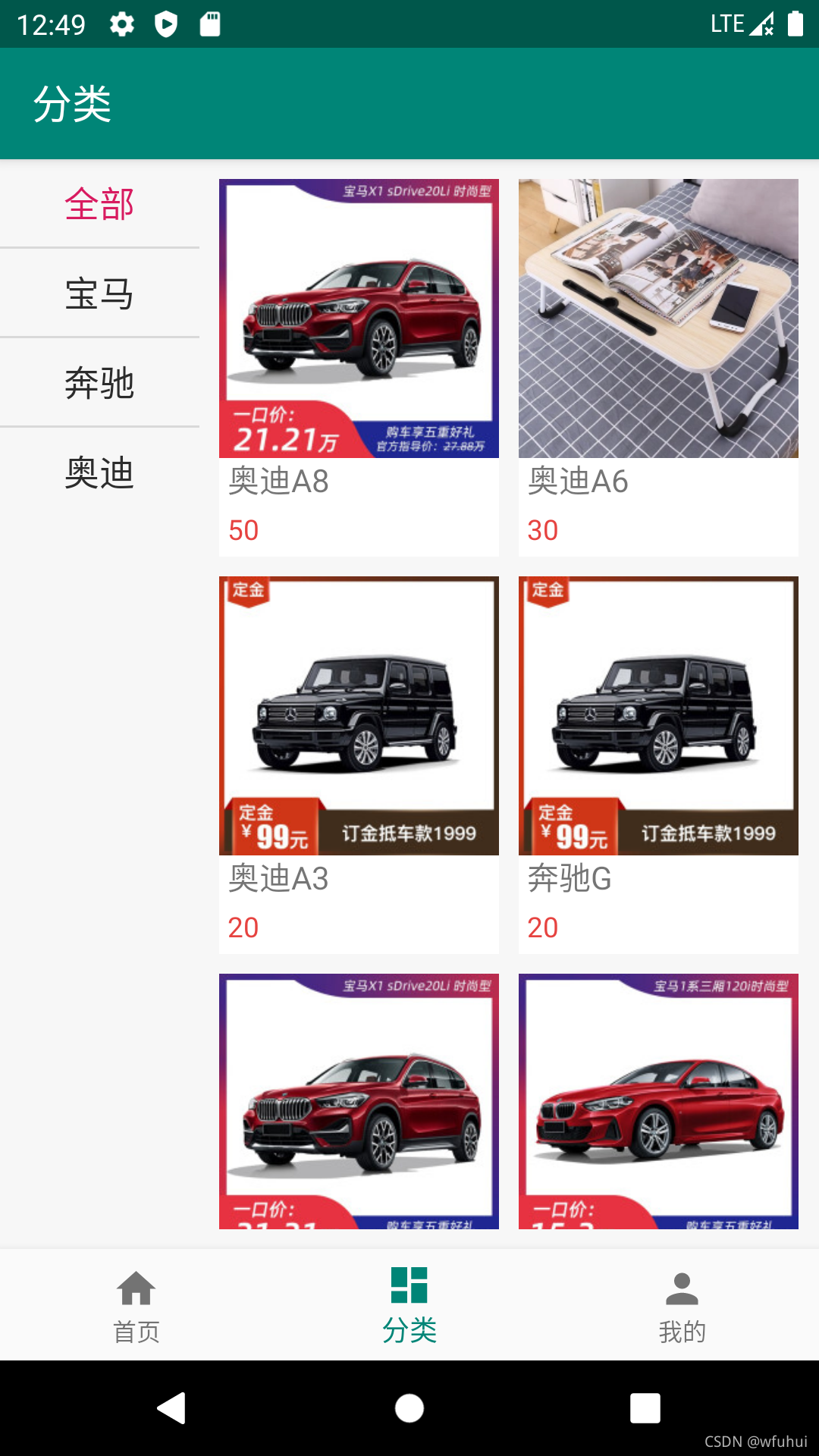Tap the 分类 tab in bottom navigation
The width and height of the screenshot is (819, 1456).
(409, 1306)
